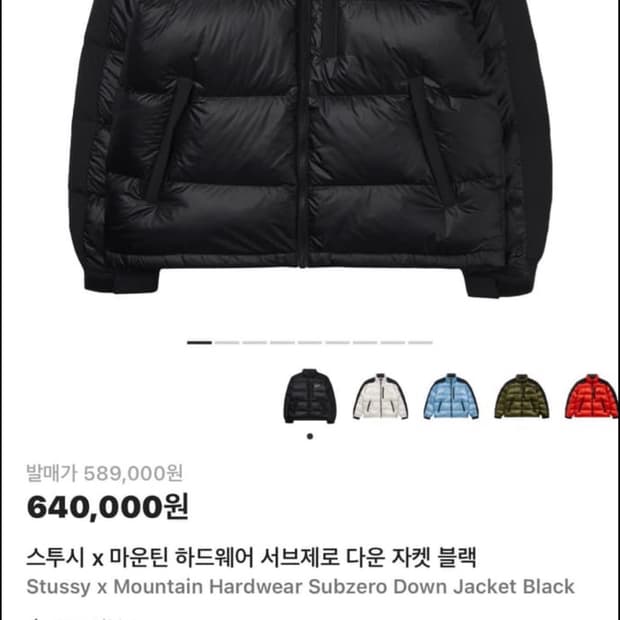Select the white jacket color thumbnail
This screenshot has height=620, width=620.
coord(380,396)
